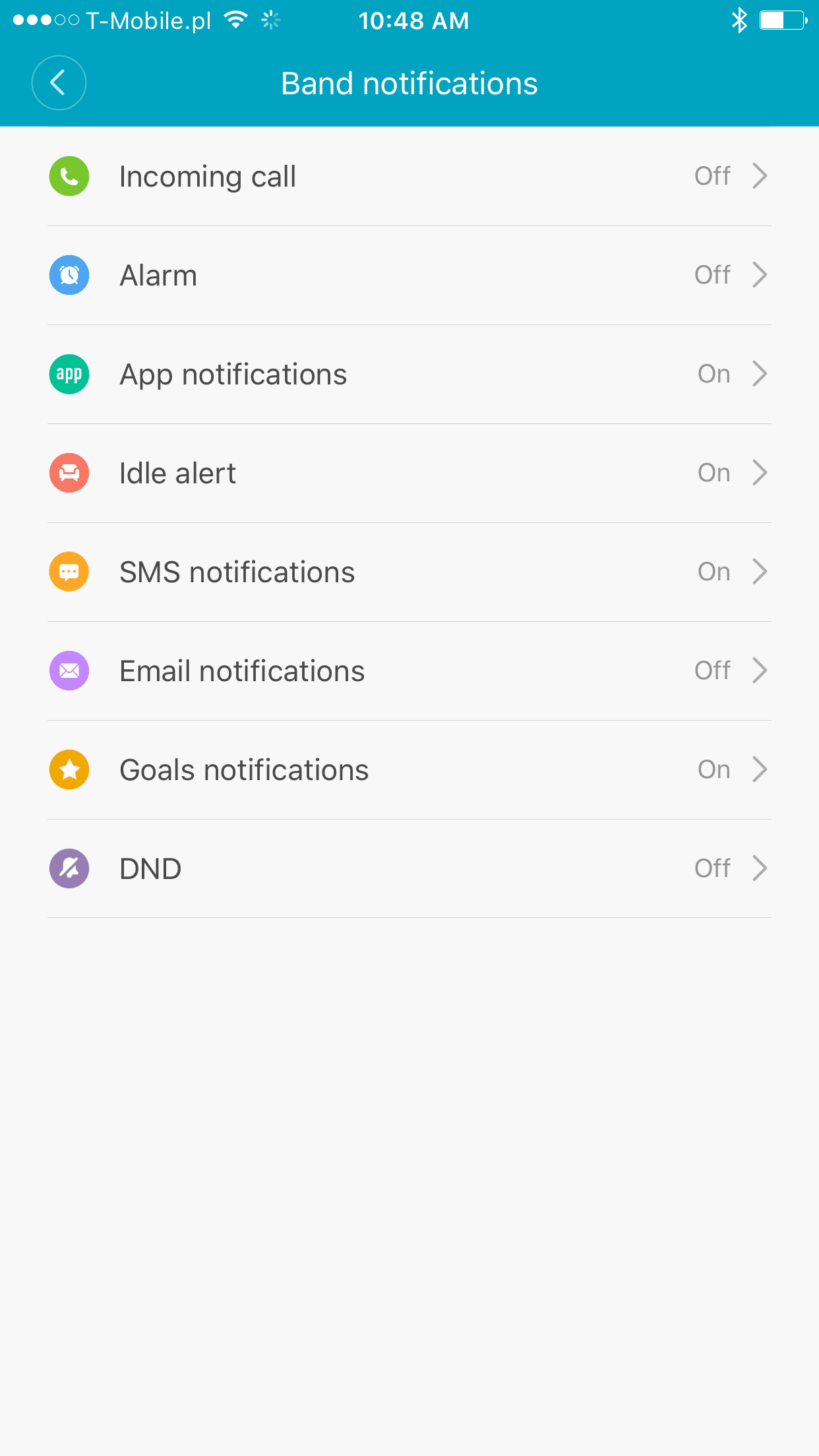
Task: Open Incoming call settings
Action: point(409,176)
